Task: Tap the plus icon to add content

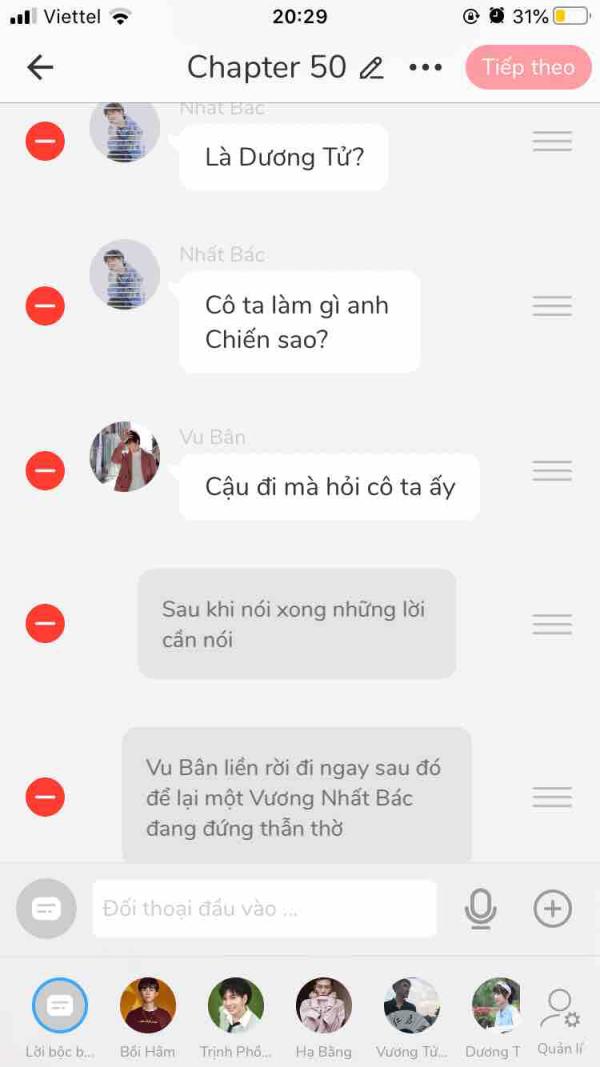Action: pos(552,908)
